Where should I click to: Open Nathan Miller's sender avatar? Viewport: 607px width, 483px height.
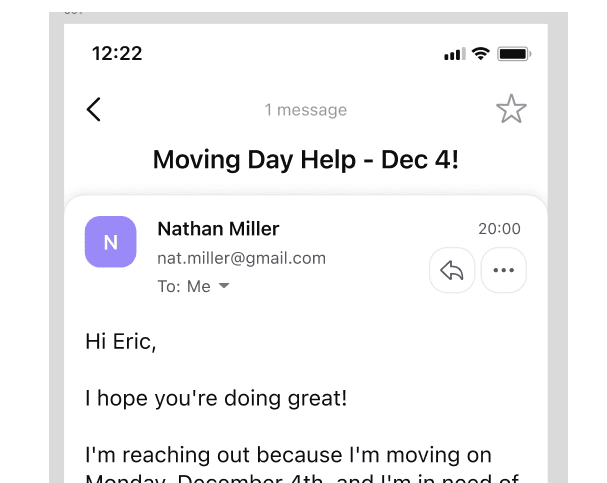110,242
